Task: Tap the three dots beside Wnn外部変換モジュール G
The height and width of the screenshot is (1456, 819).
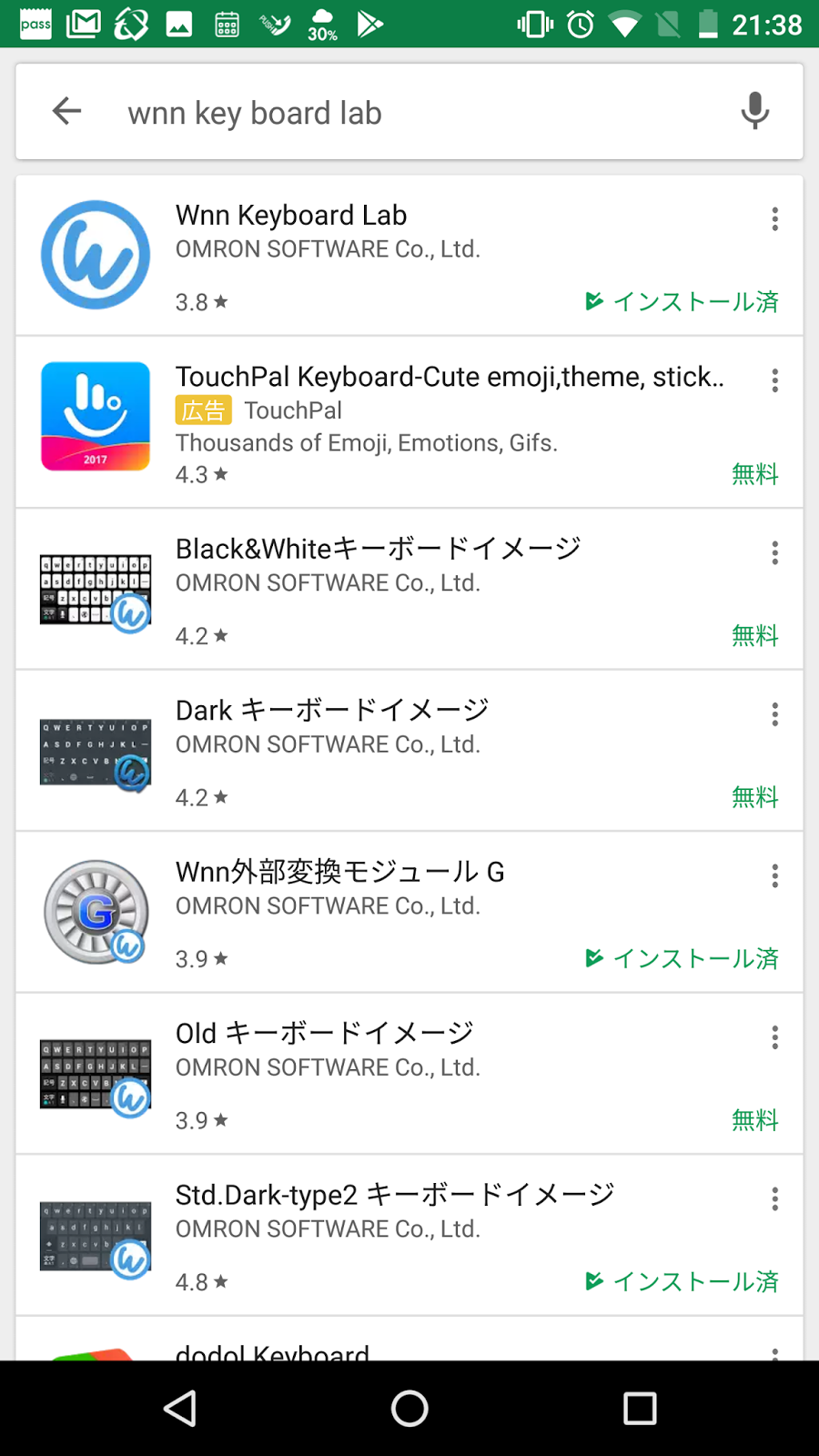Action: (774, 876)
